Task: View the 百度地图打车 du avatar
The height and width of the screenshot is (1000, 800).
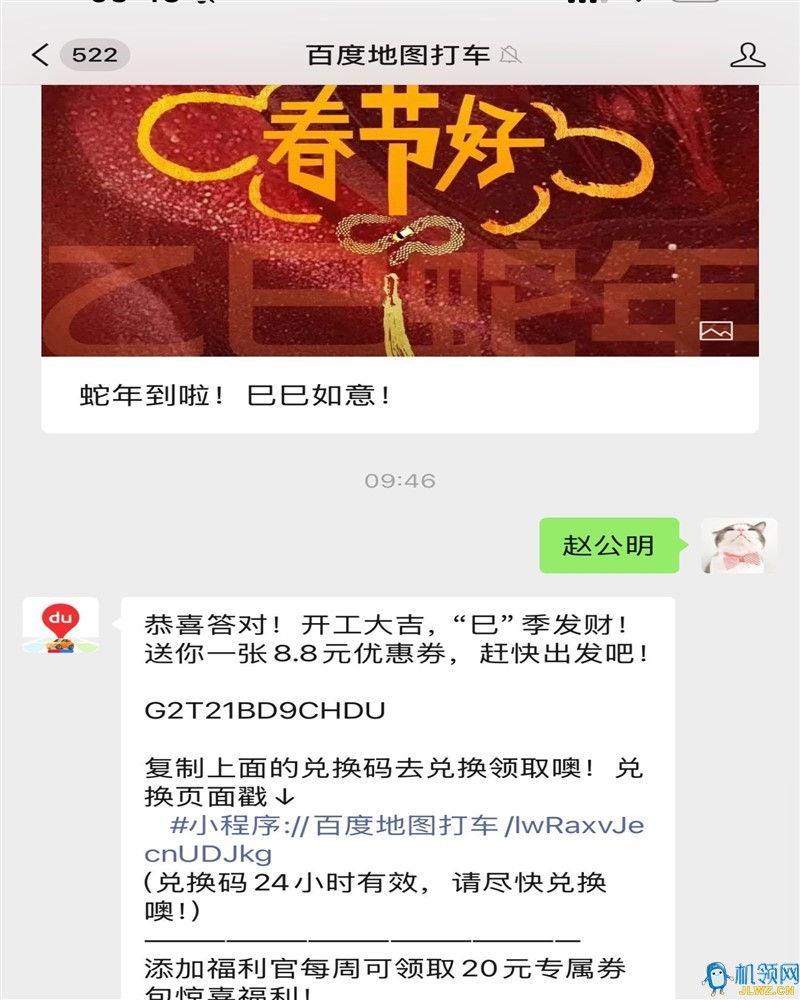Action: (60, 627)
